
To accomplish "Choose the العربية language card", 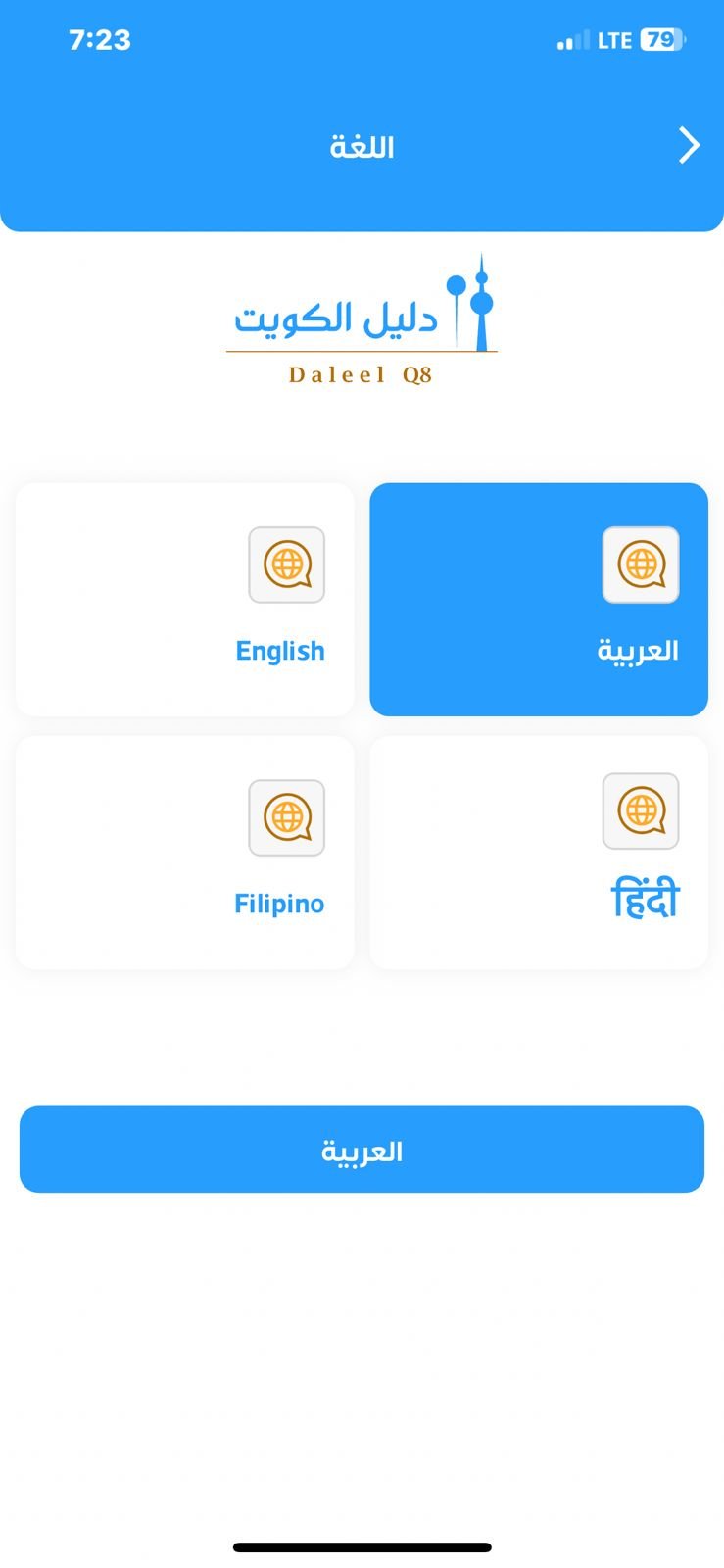I will click(538, 599).
